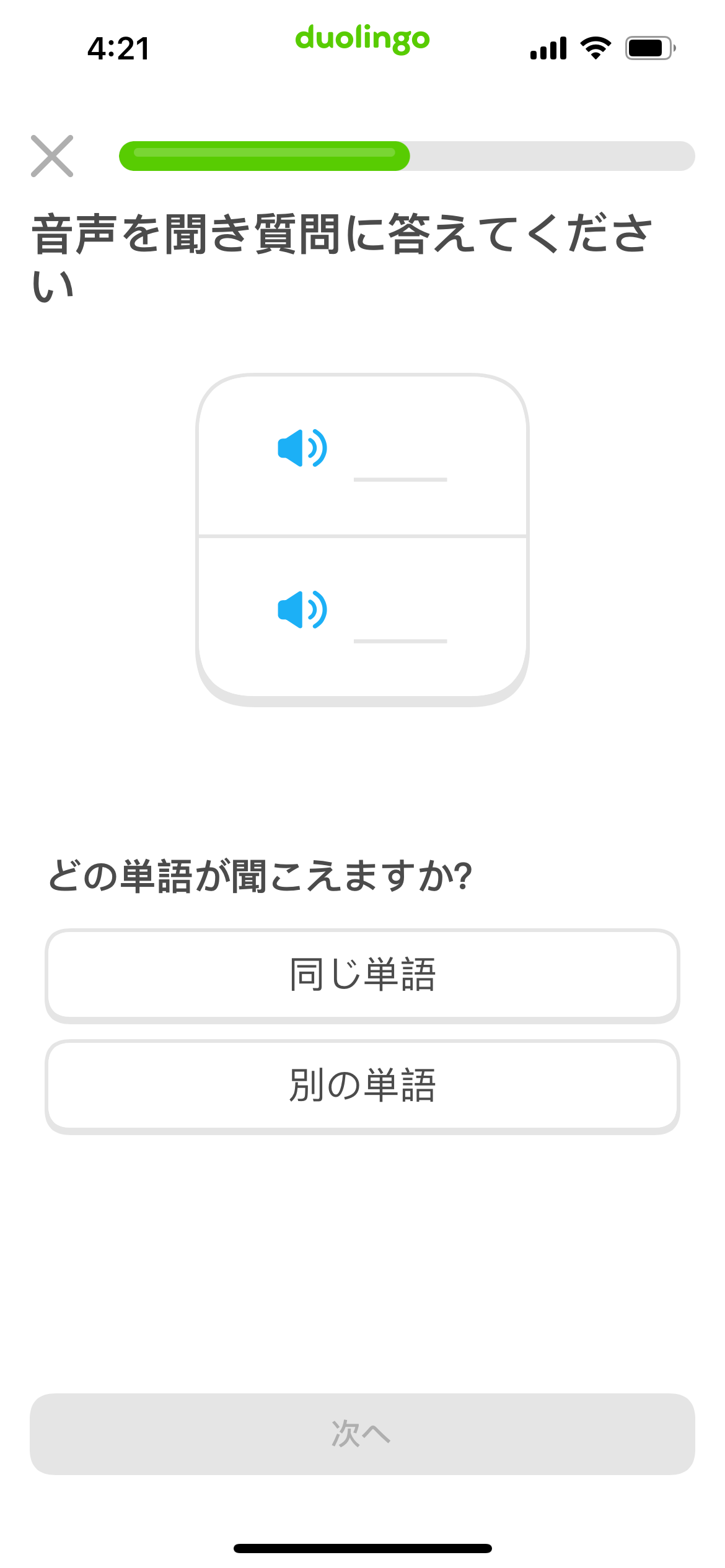Image resolution: width=725 pixels, height=1568 pixels.
Task: Tap the clock showing 4:21
Action: point(119,48)
